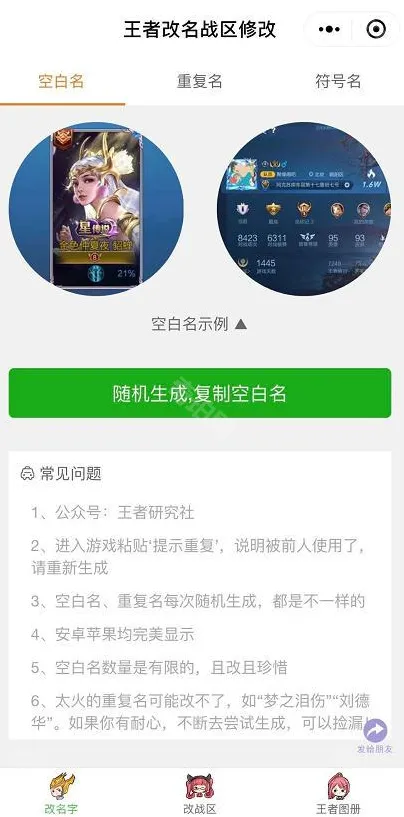The height and width of the screenshot is (817, 404).
Task: Open the 改战区 bottom tab
Action: [200, 794]
